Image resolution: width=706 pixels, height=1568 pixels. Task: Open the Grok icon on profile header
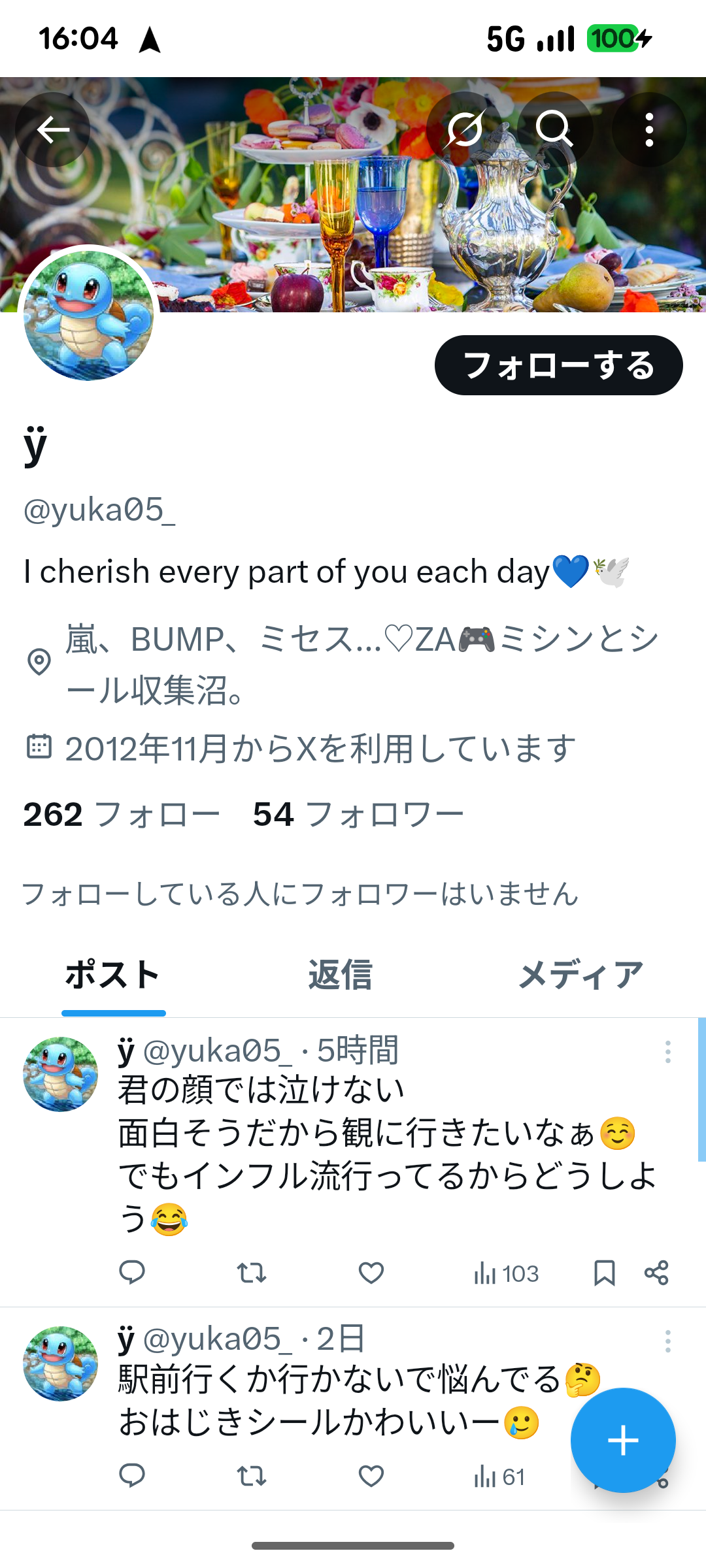(464, 129)
